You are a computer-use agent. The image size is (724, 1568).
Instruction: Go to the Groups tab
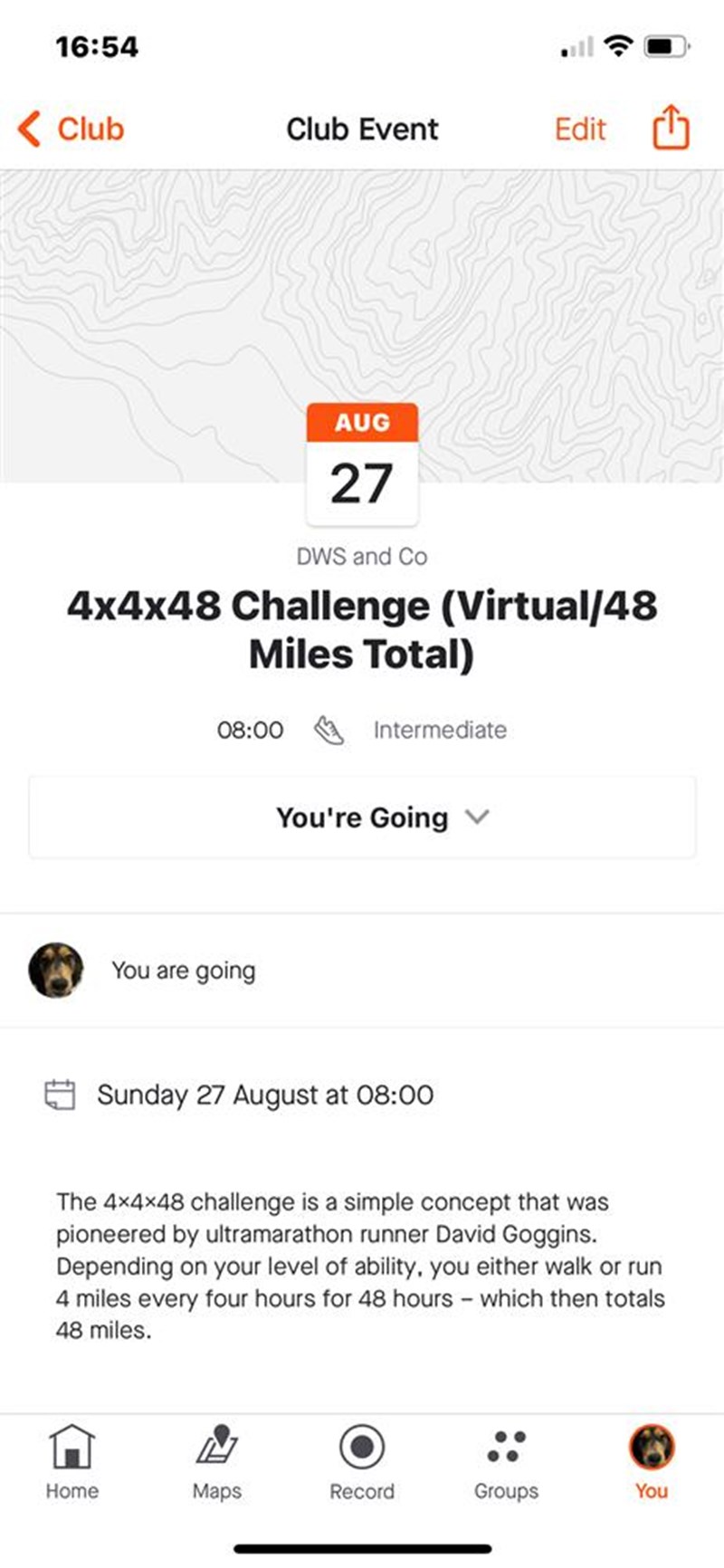point(506,1461)
